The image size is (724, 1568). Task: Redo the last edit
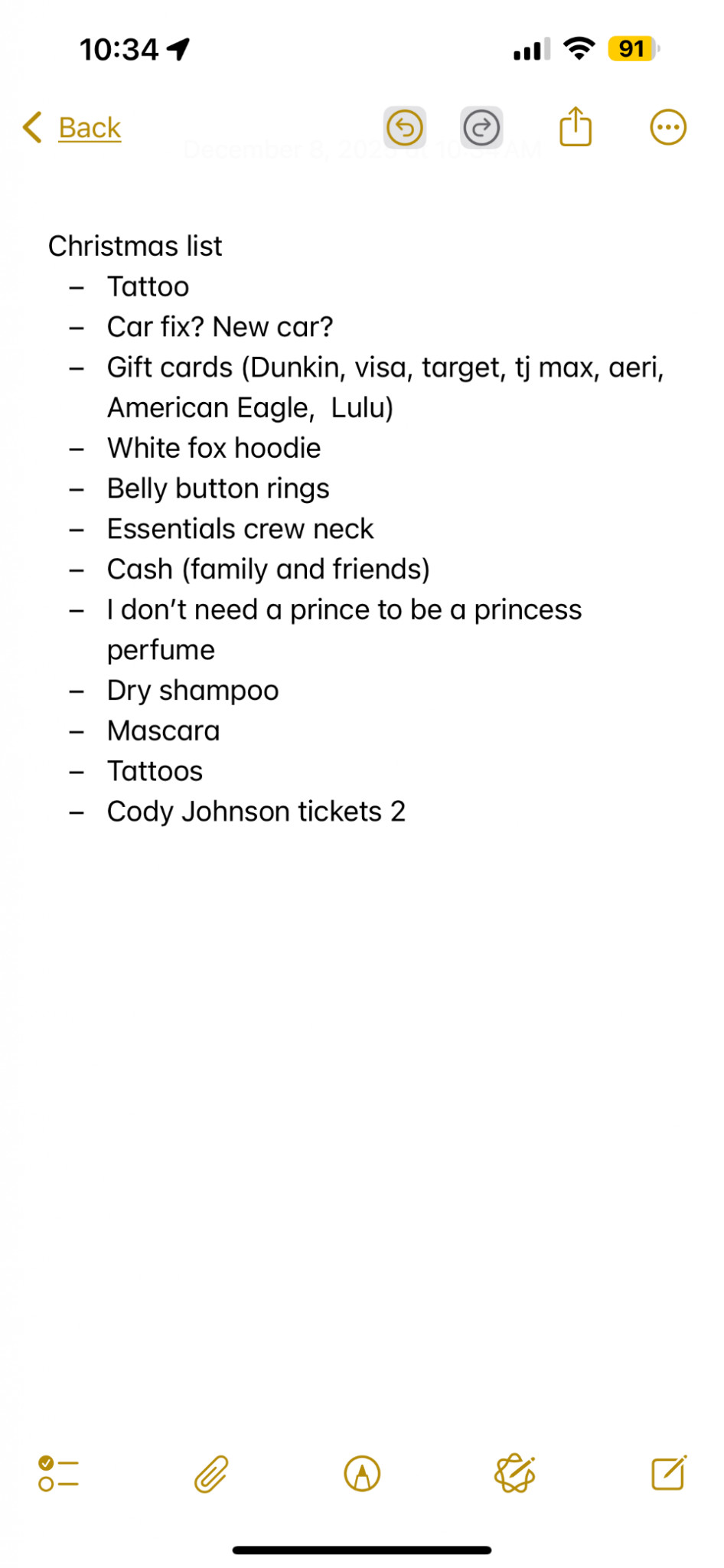pos(481,128)
